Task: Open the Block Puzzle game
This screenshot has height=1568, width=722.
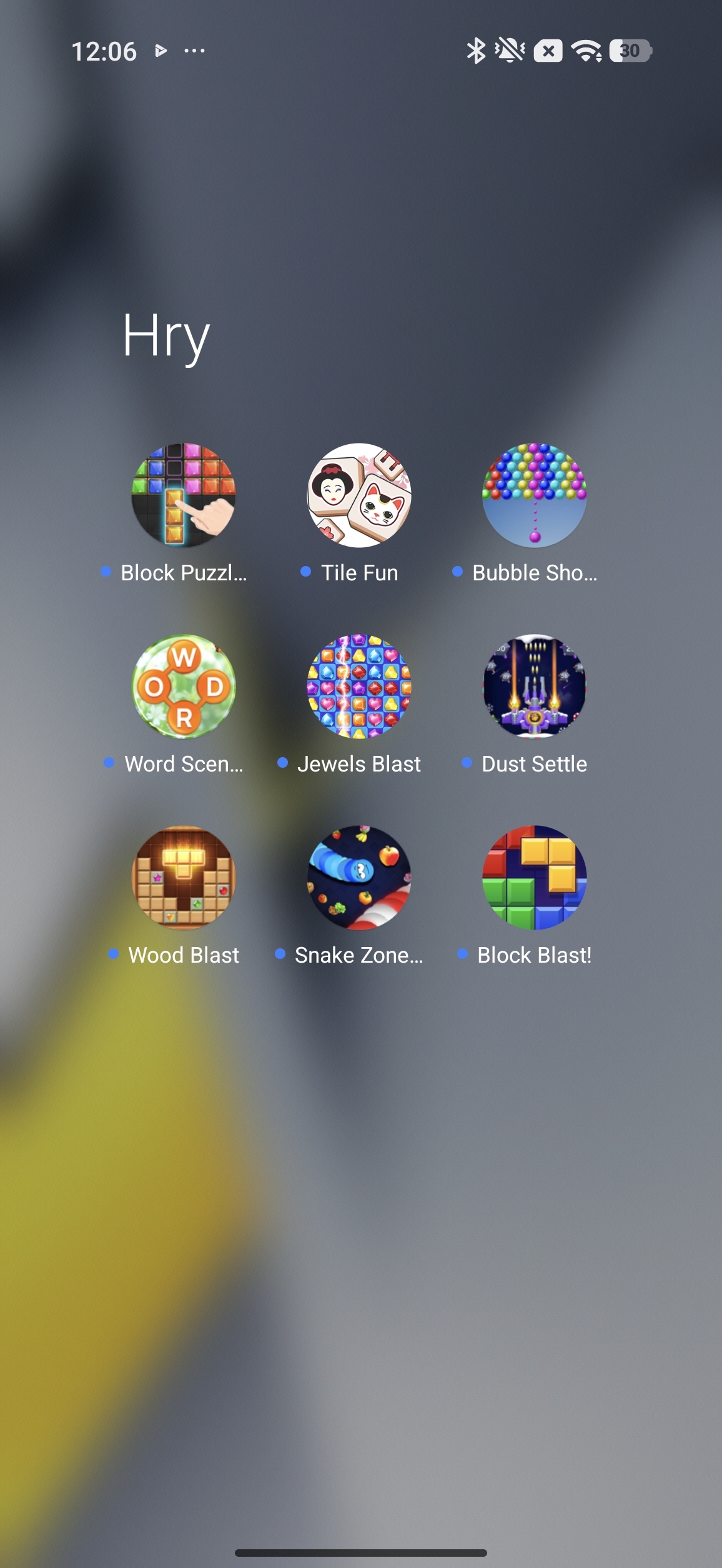Action: pyautogui.click(x=184, y=495)
